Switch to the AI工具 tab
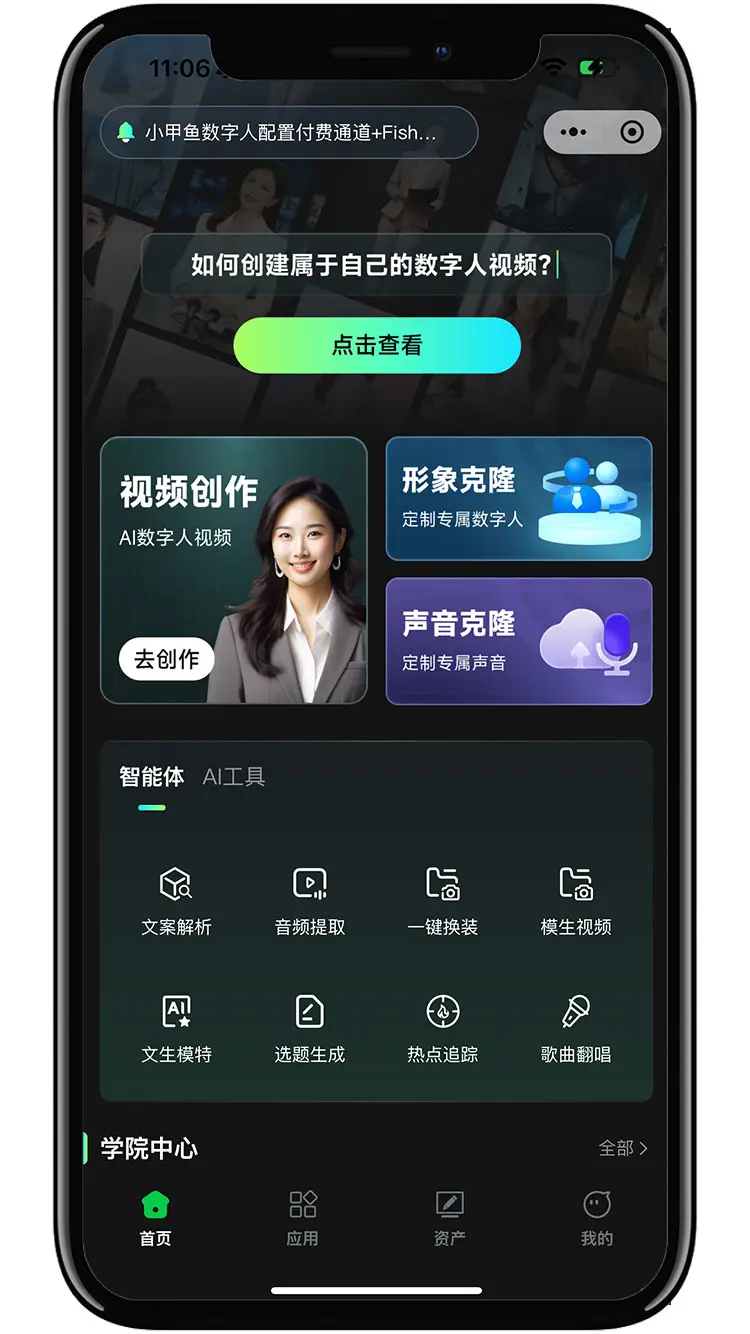 coord(234,777)
